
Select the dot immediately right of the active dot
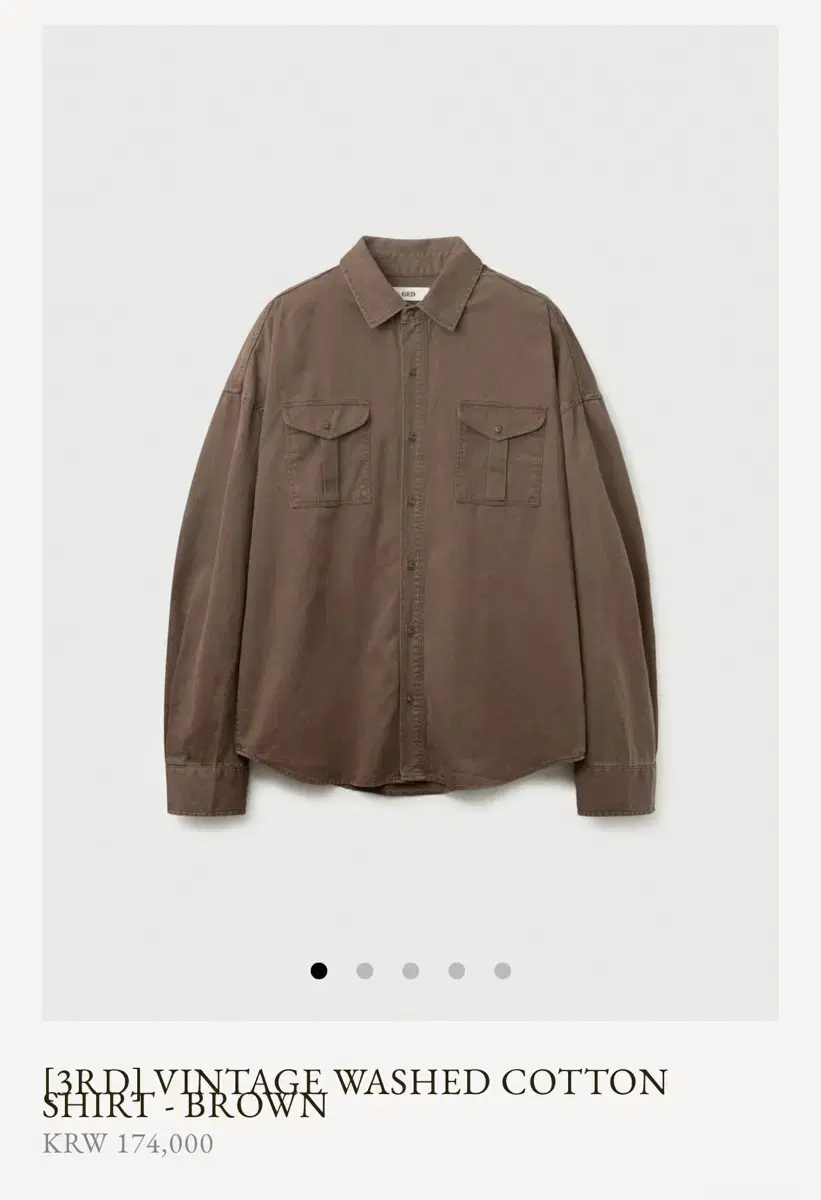tap(363, 968)
